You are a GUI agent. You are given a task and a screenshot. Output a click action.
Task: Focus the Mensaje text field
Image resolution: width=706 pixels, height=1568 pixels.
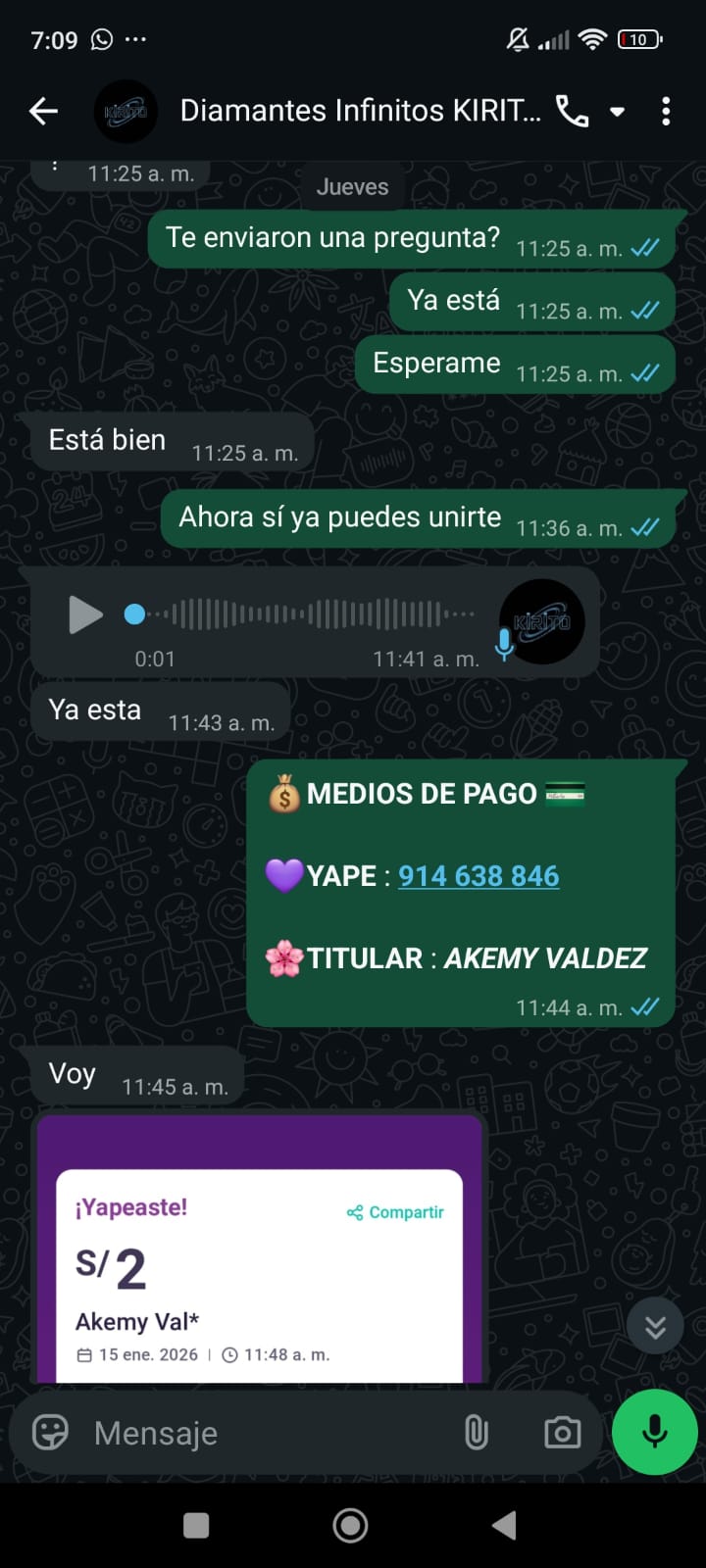point(265,1433)
